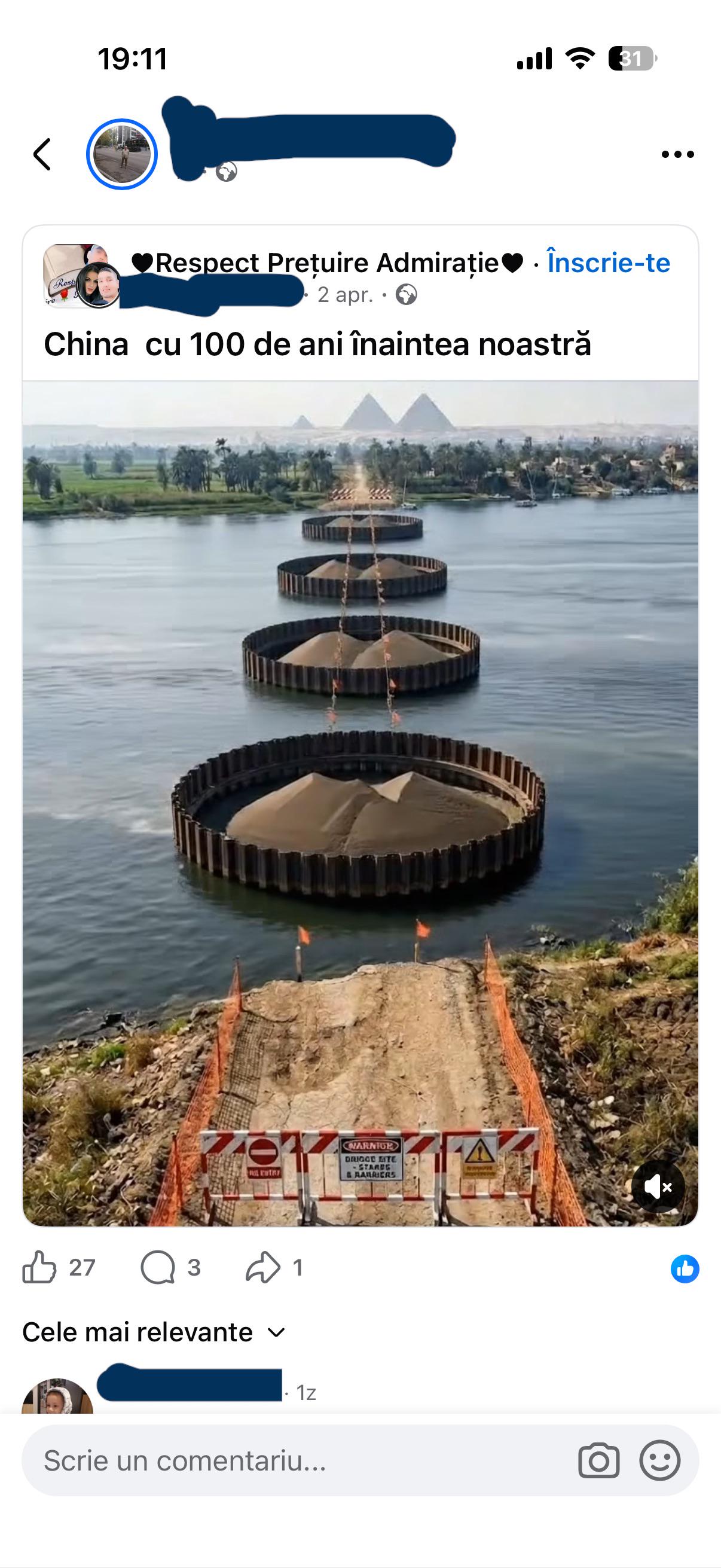Go back using the top arrow
The width and height of the screenshot is (721, 1568).
tap(41, 154)
